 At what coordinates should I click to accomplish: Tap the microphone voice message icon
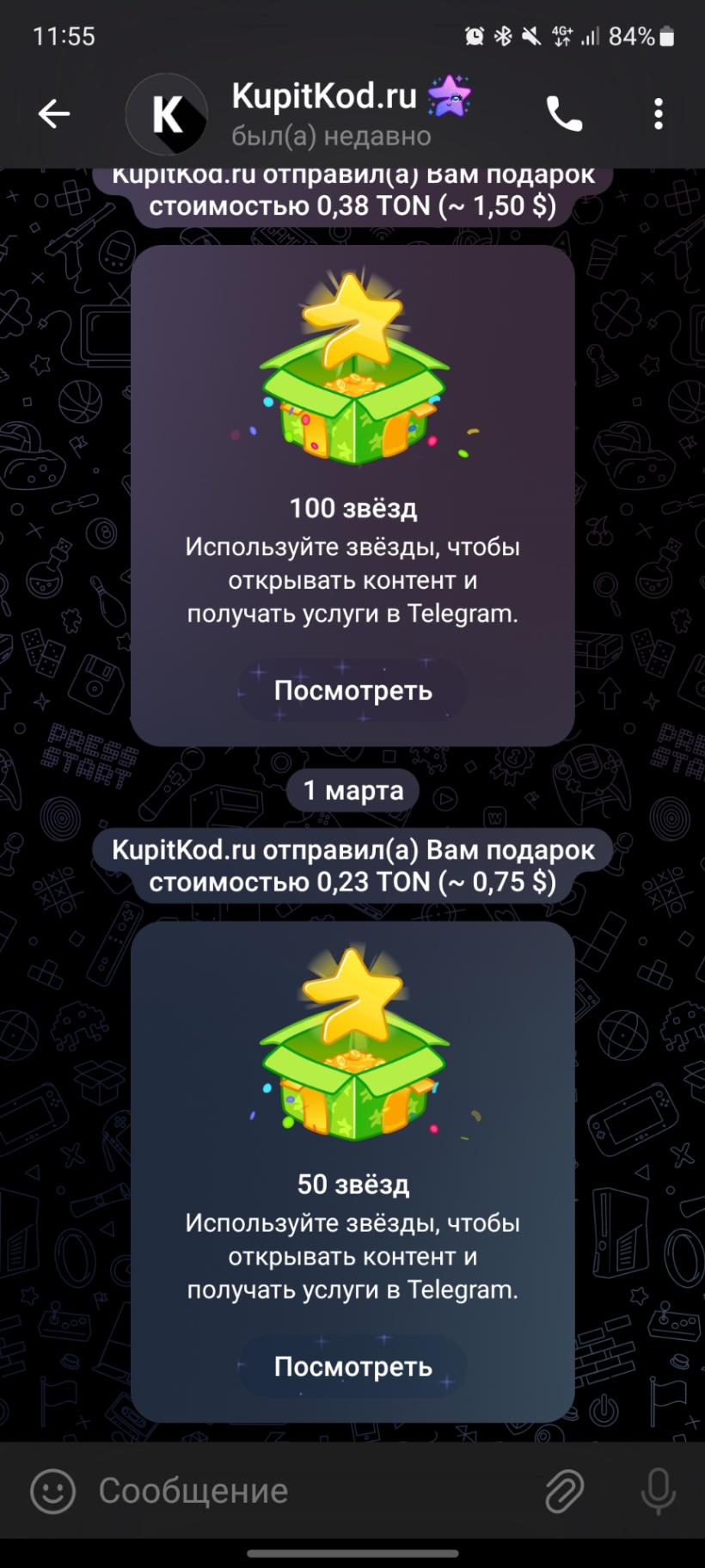coord(658,1490)
